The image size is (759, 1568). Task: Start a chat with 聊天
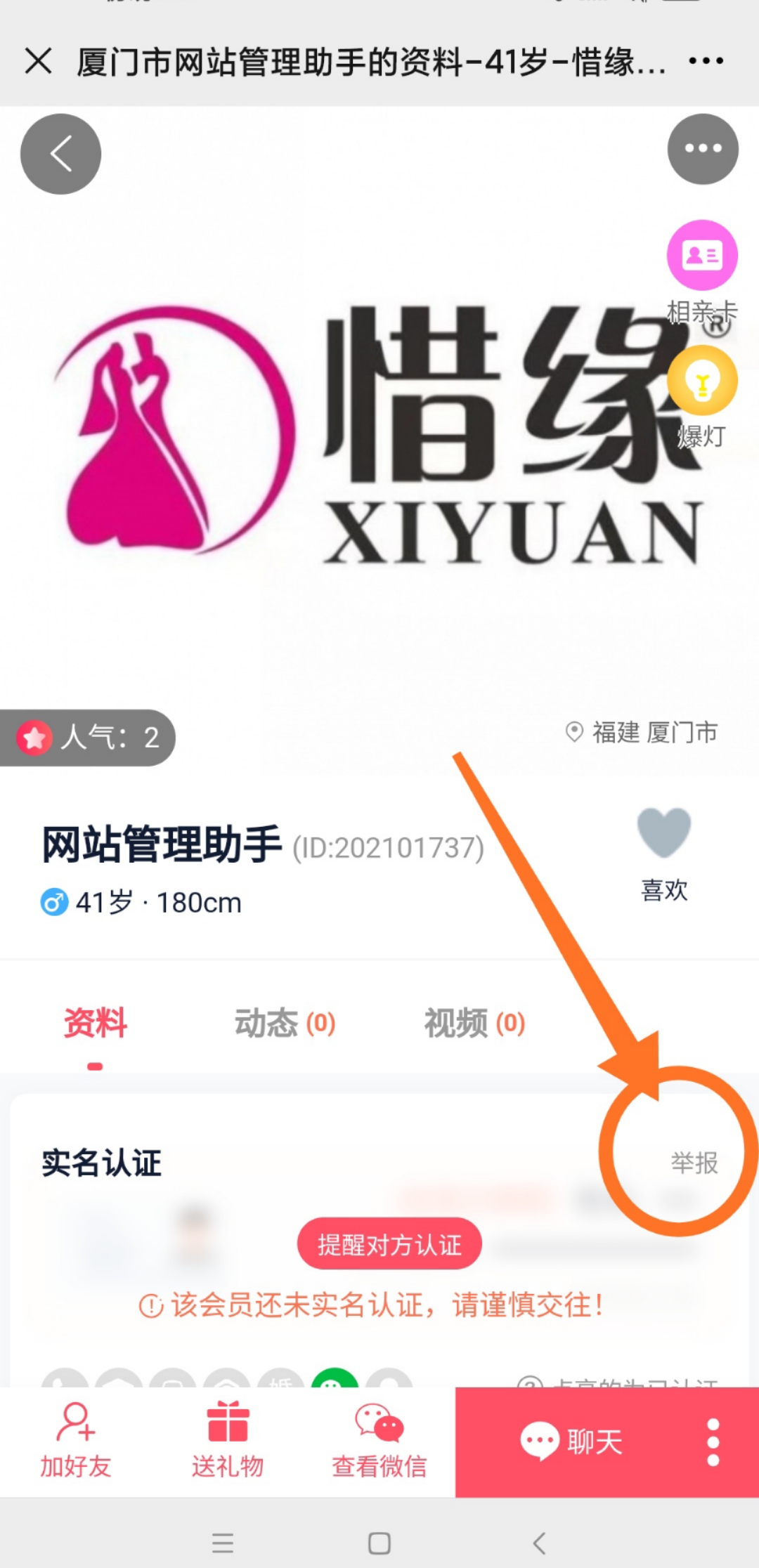[x=571, y=1442]
